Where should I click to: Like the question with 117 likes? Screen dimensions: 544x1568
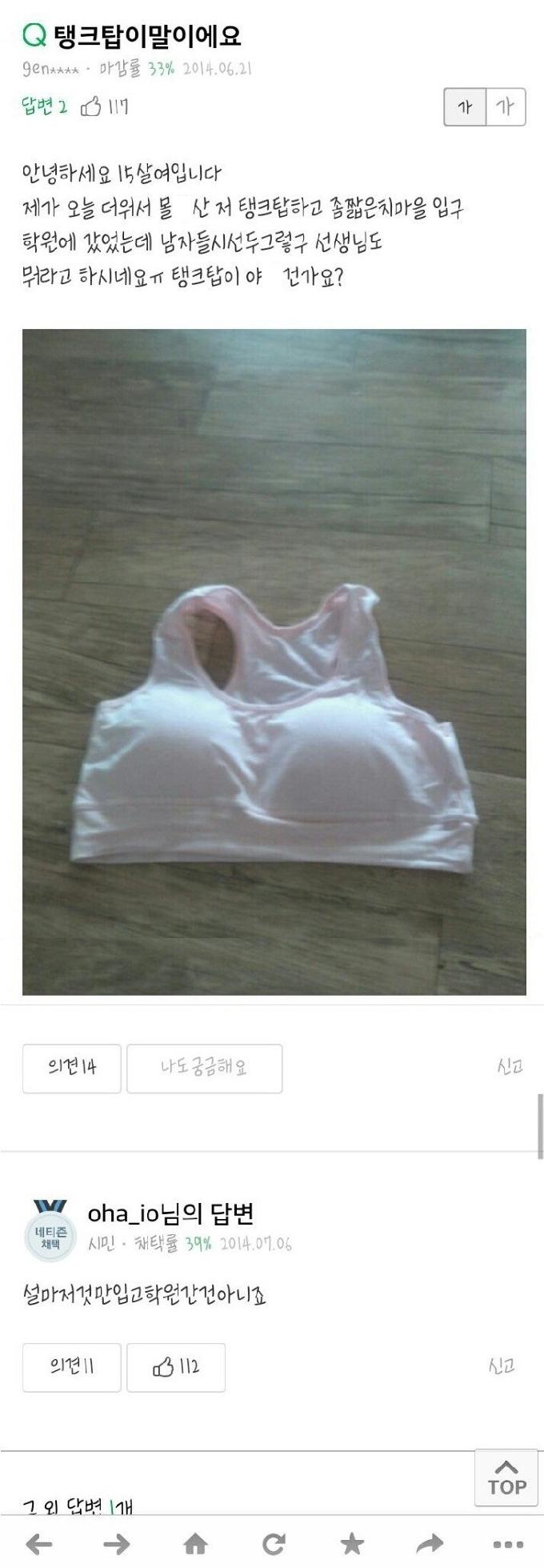click(x=104, y=106)
